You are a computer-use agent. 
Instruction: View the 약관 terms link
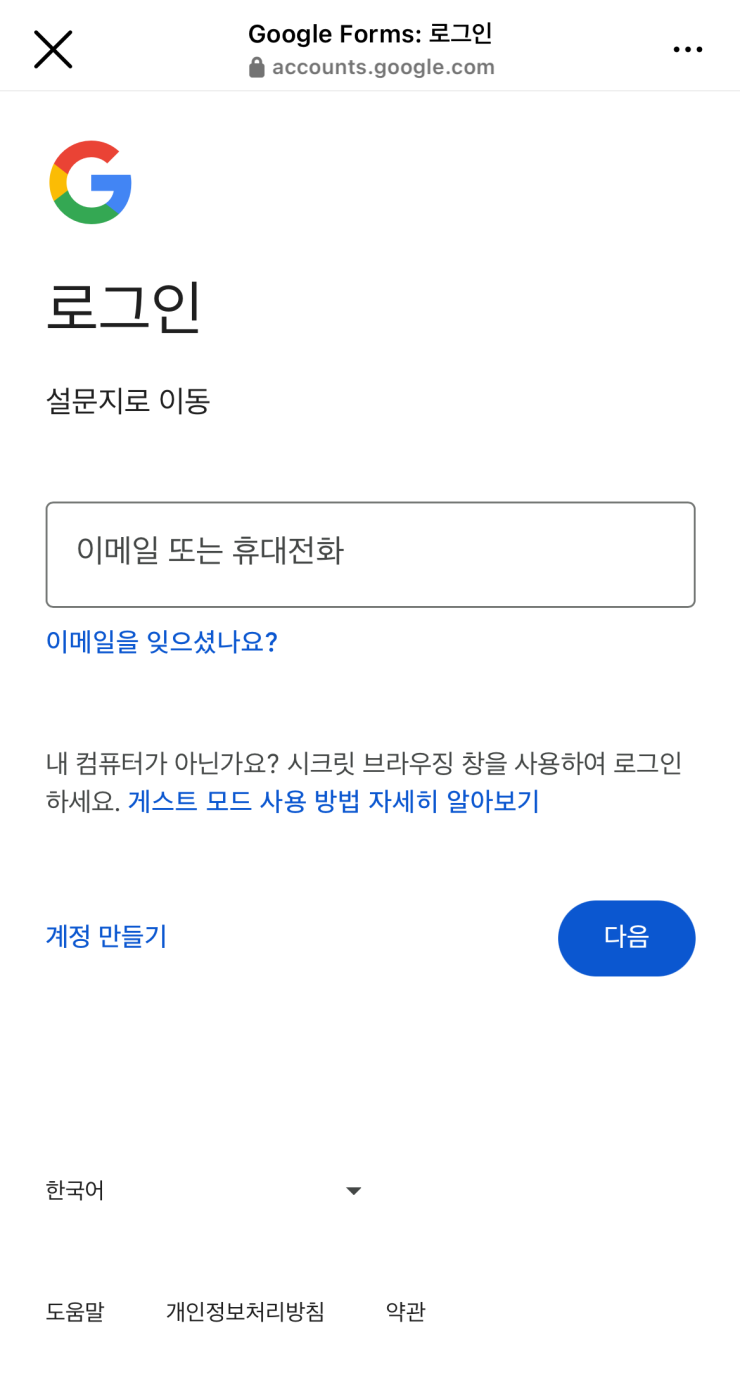pyautogui.click(x=404, y=1311)
